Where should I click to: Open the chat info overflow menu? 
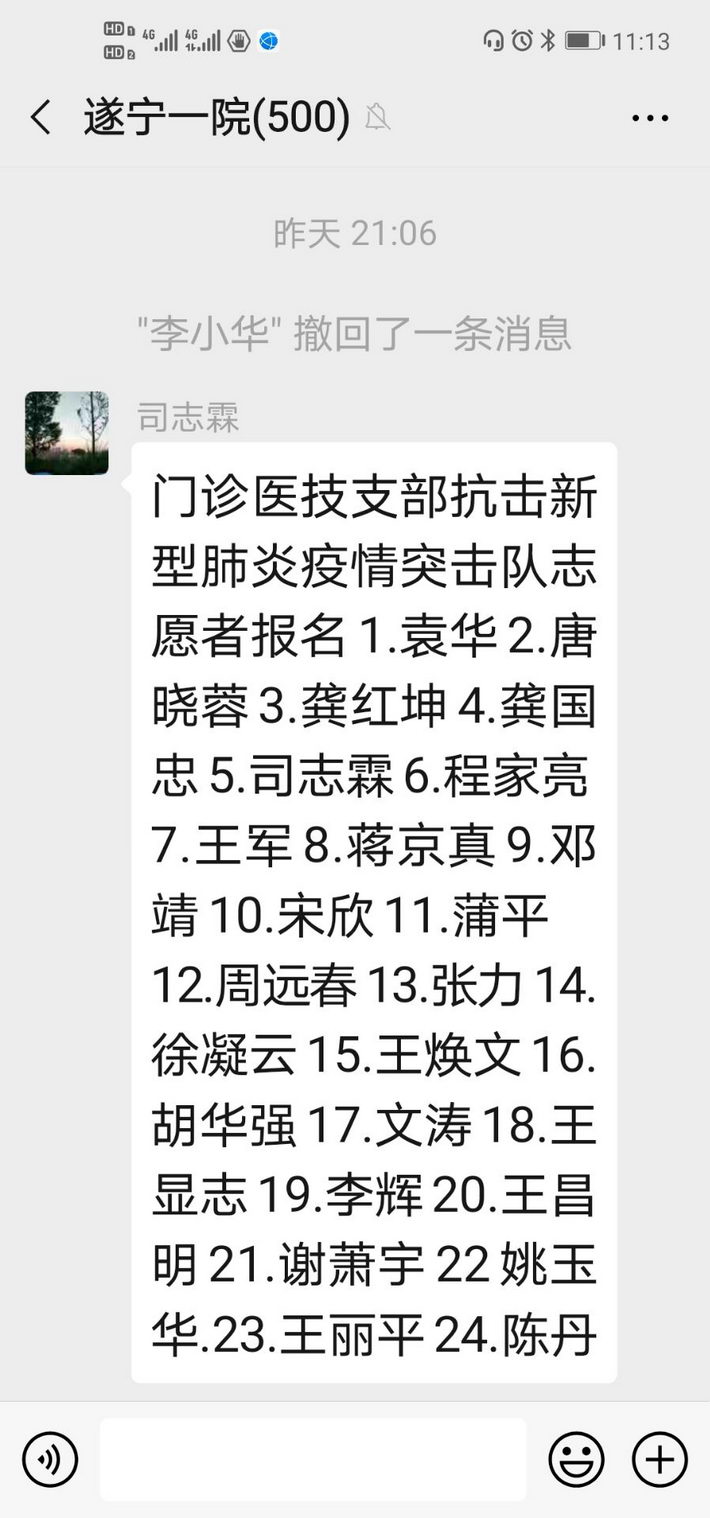(649, 118)
